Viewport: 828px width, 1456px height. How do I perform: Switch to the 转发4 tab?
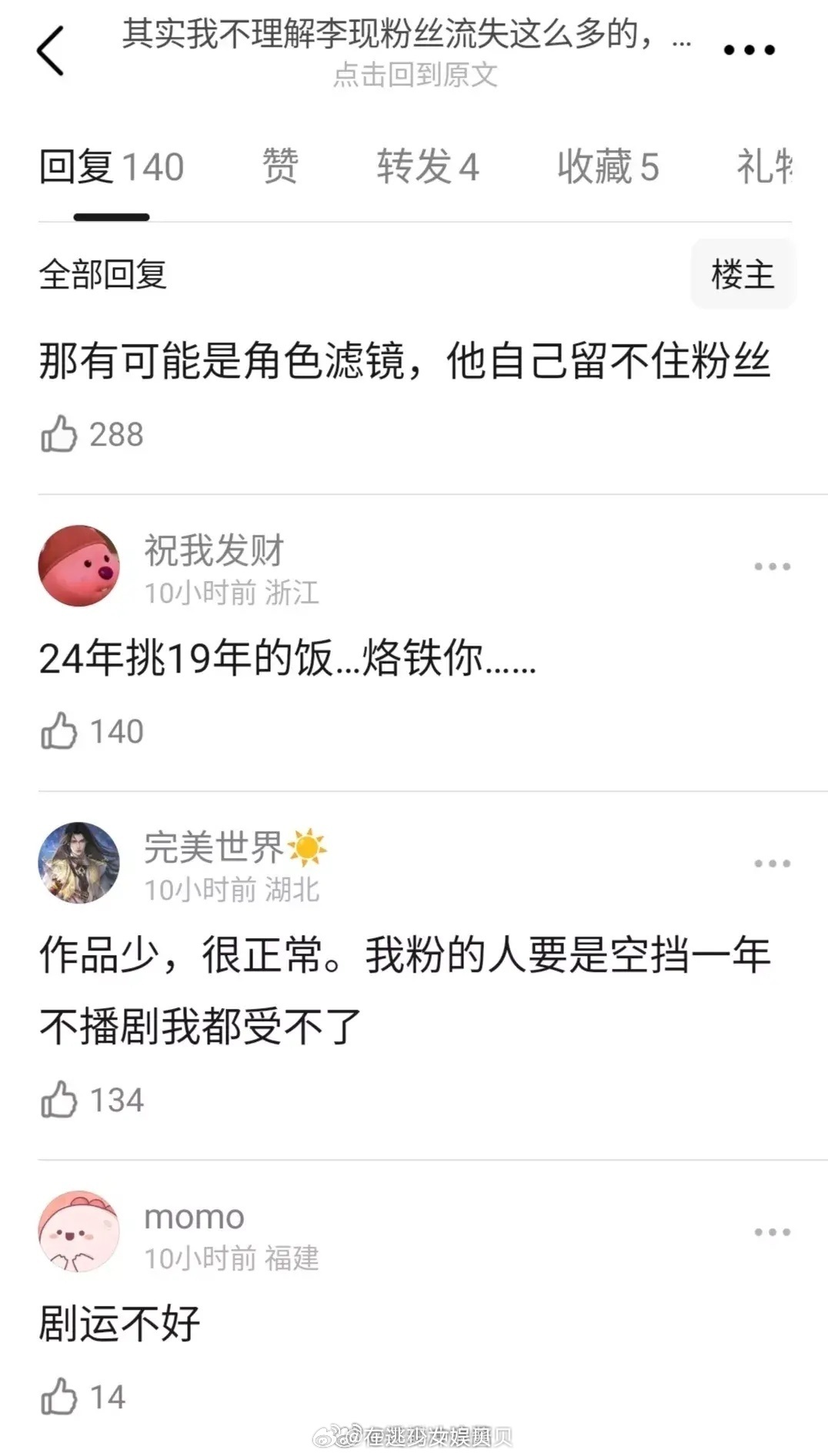click(428, 168)
